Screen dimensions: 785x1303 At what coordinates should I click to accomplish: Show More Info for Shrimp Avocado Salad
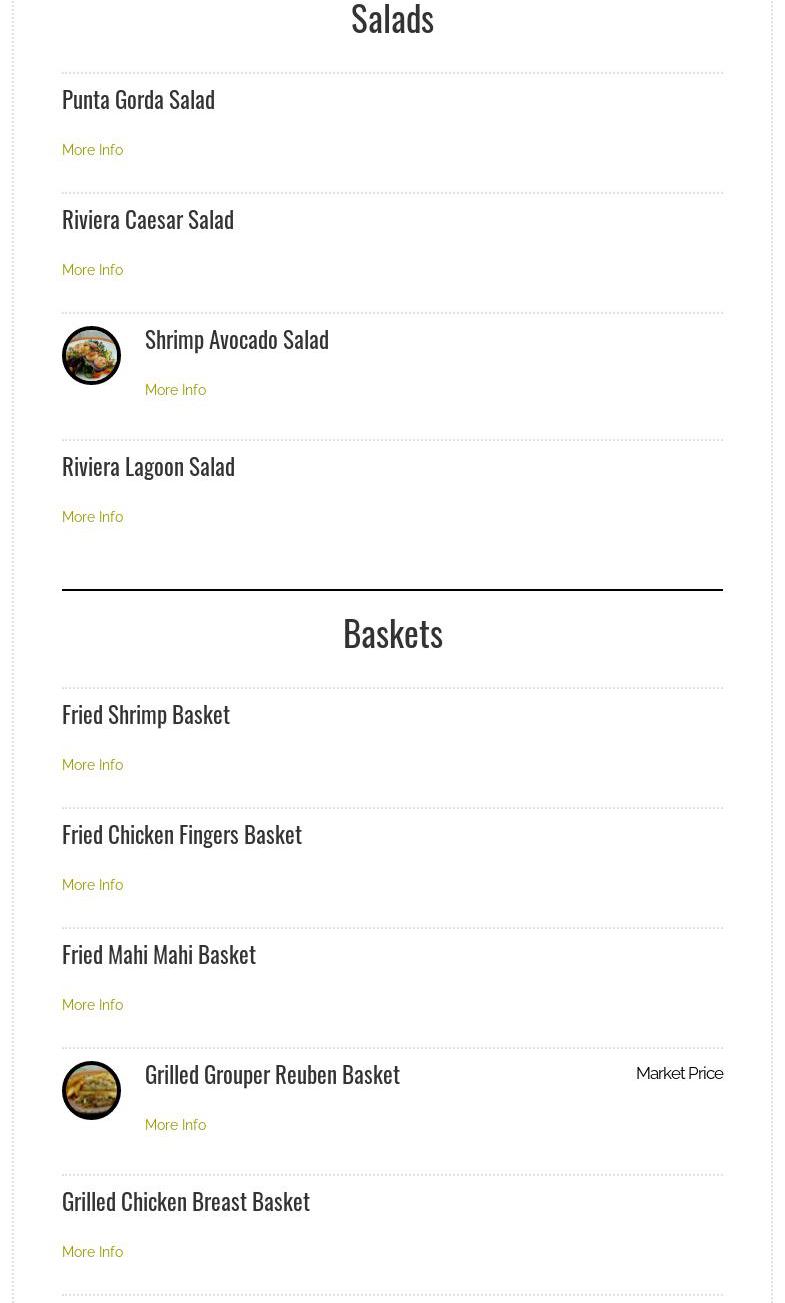[175, 390]
